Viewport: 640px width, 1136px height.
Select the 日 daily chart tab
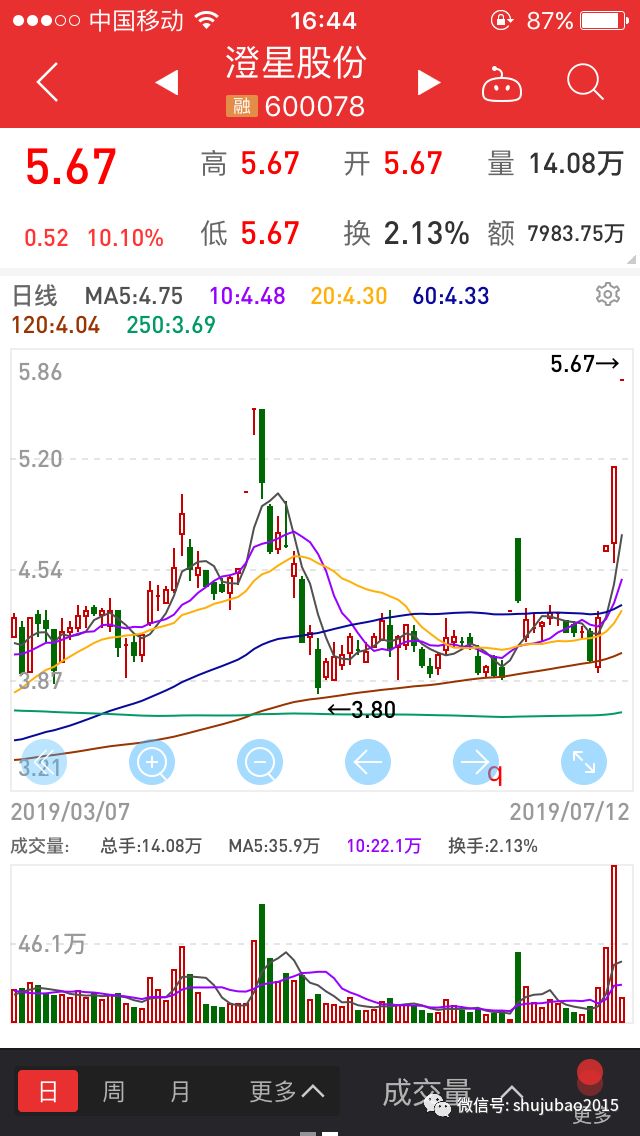48,1091
